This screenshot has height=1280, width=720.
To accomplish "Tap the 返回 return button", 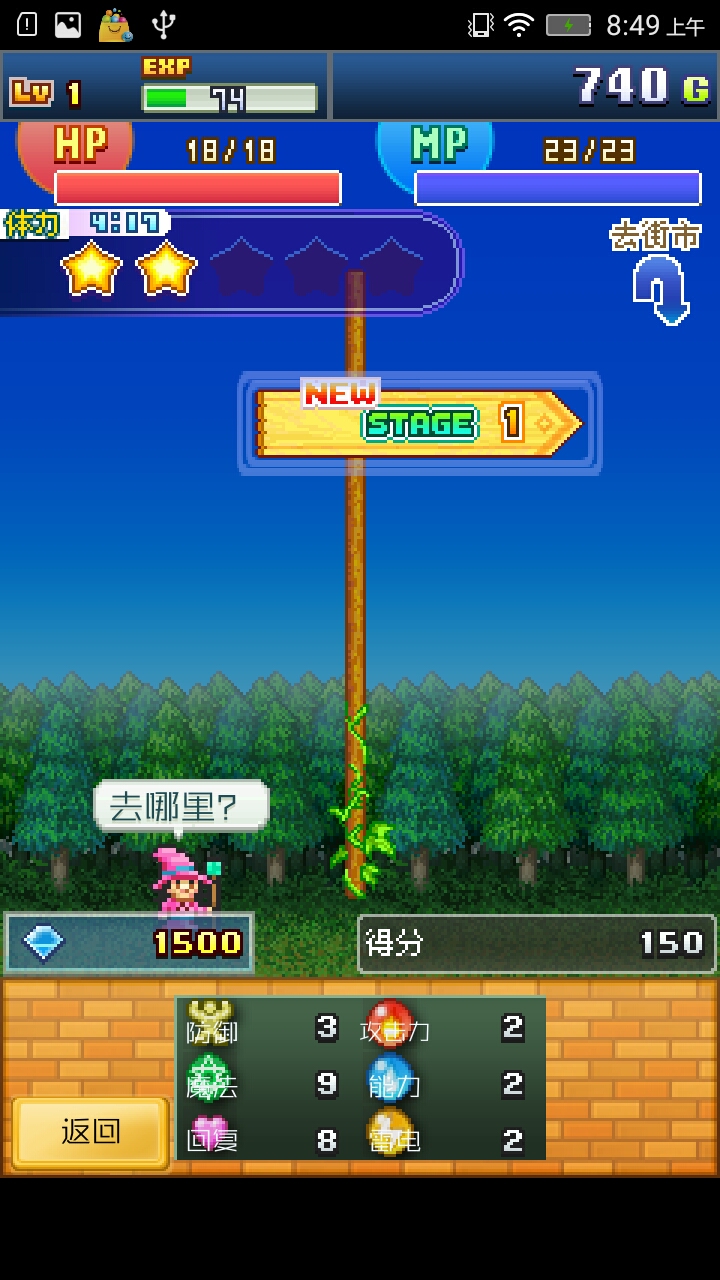I will click(90, 1132).
